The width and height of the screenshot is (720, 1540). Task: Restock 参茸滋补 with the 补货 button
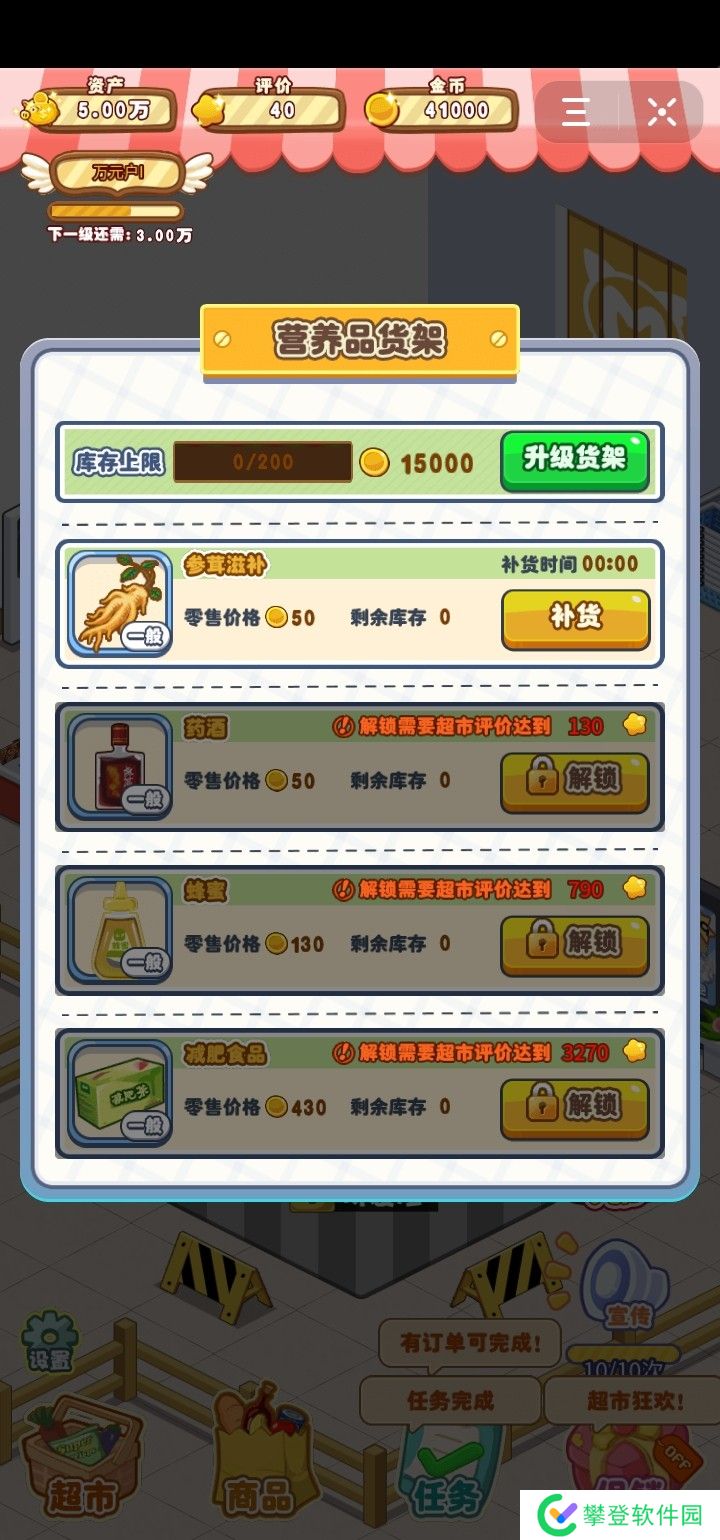click(575, 618)
